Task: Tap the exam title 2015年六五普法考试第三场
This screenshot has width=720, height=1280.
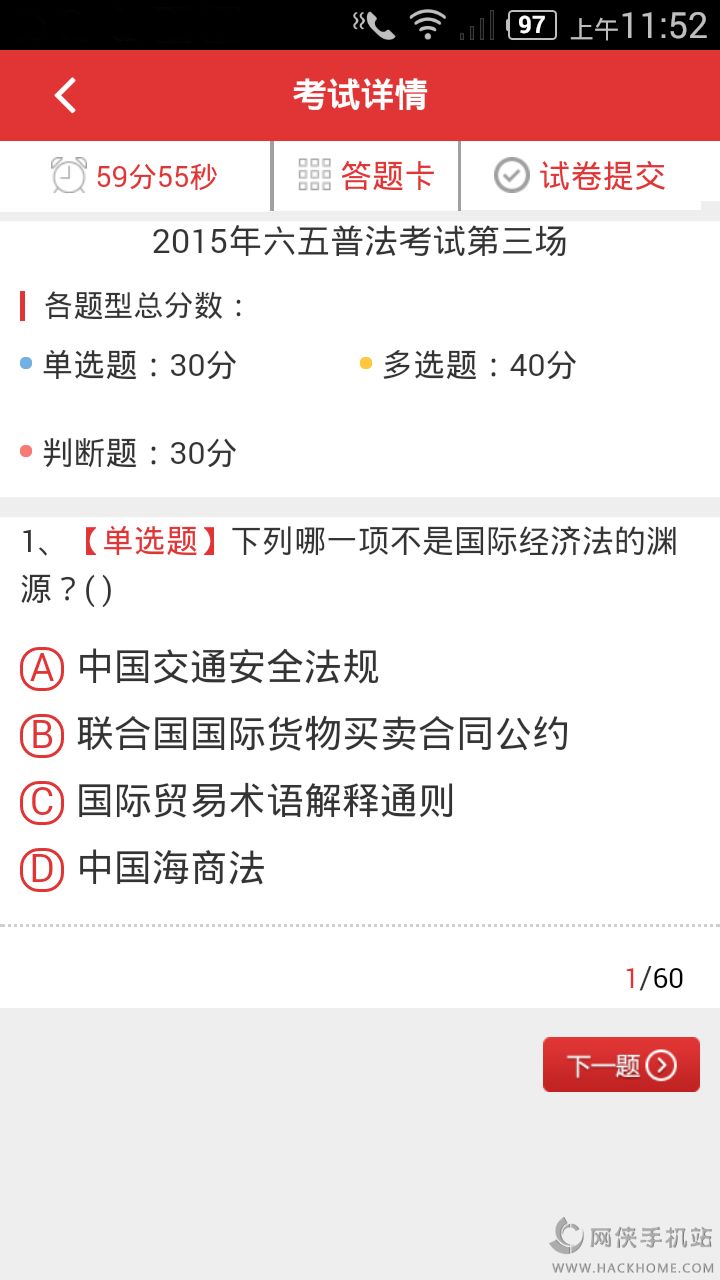Action: coord(360,242)
